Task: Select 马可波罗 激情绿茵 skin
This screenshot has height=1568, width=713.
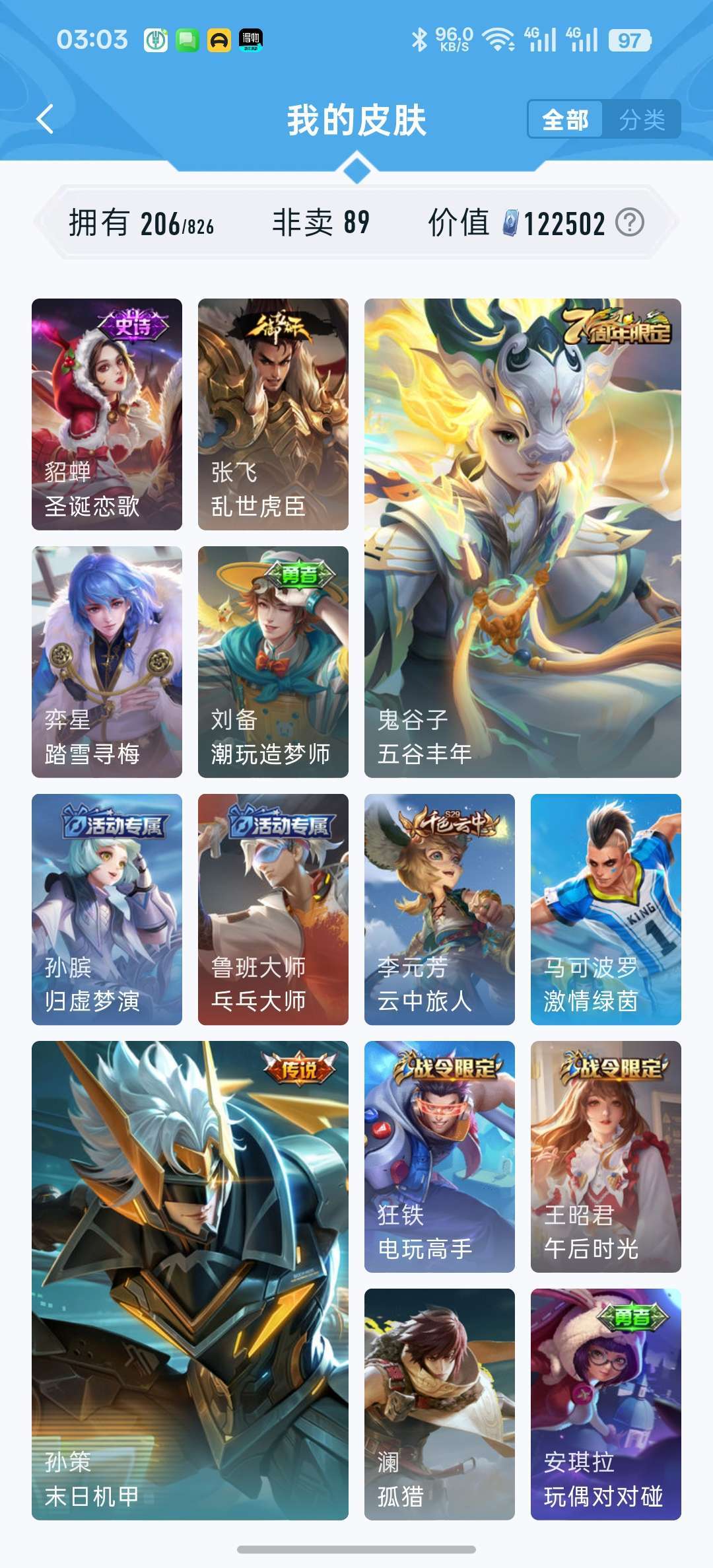Action: [x=606, y=909]
